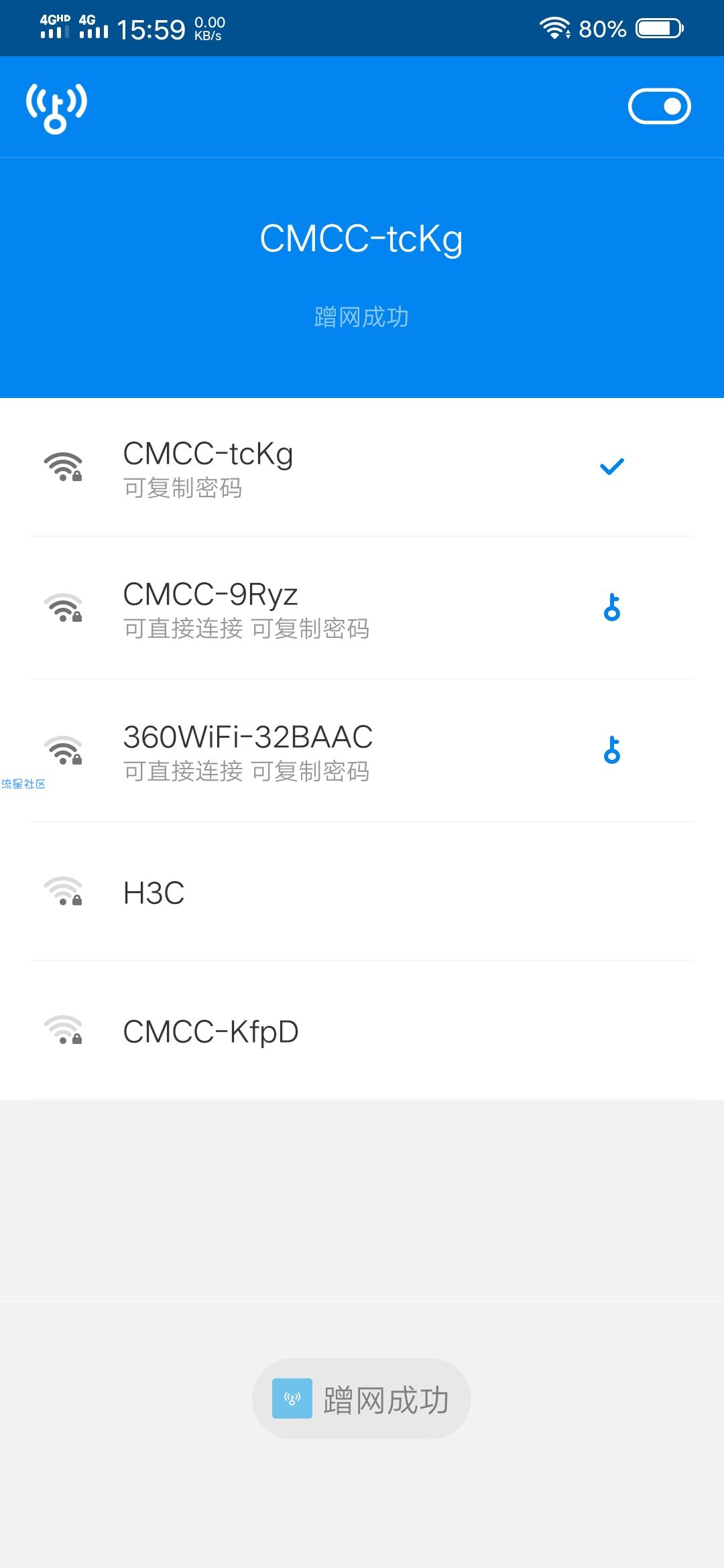This screenshot has width=724, height=1568.
Task: Select the CMCC-9Ryz network
Action: 362,608
